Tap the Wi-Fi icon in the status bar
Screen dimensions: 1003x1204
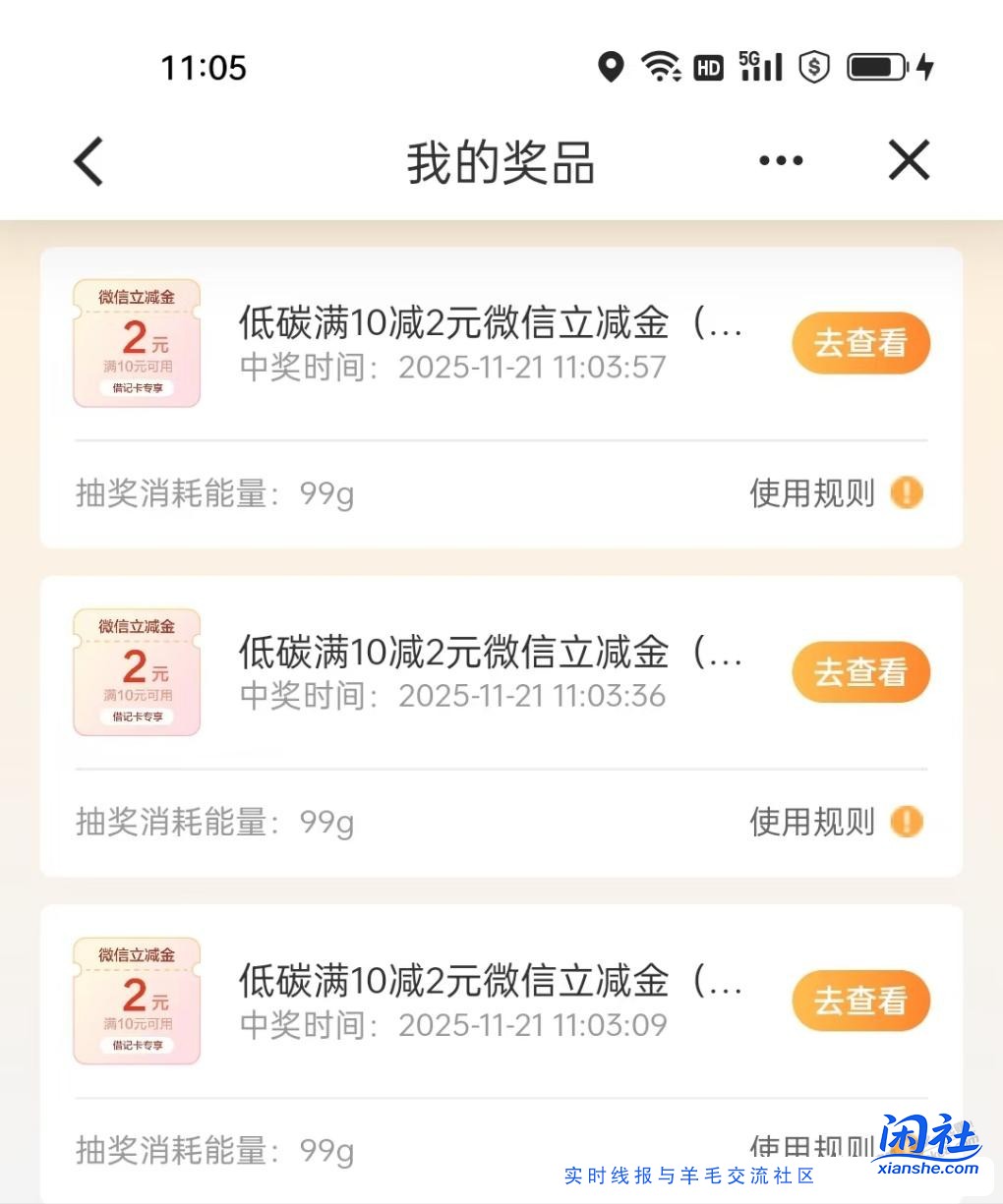click(x=660, y=66)
